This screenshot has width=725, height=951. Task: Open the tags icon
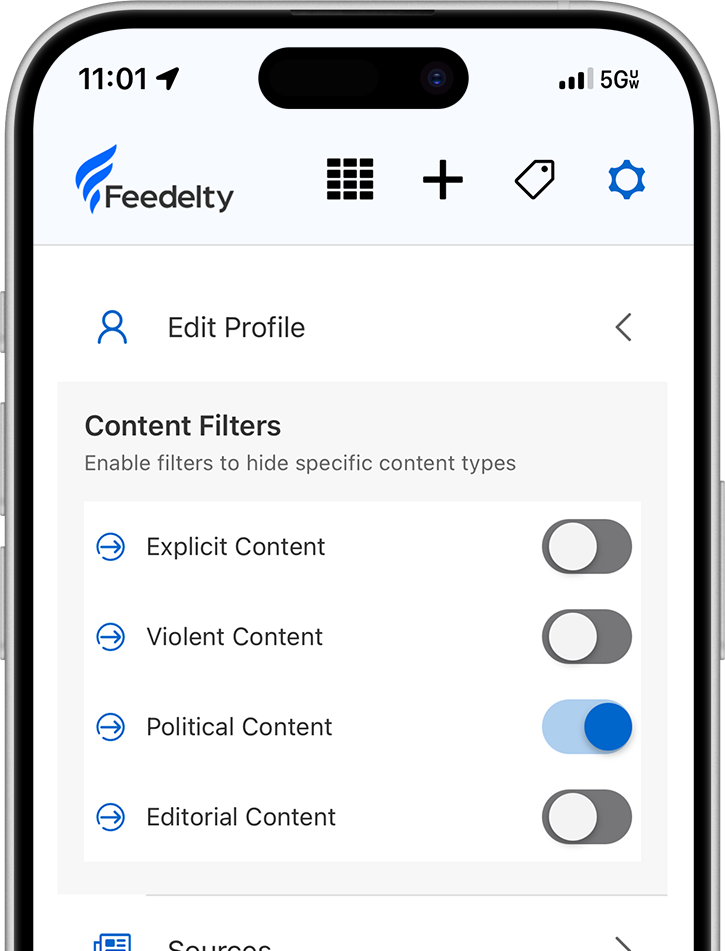pyautogui.click(x=534, y=181)
